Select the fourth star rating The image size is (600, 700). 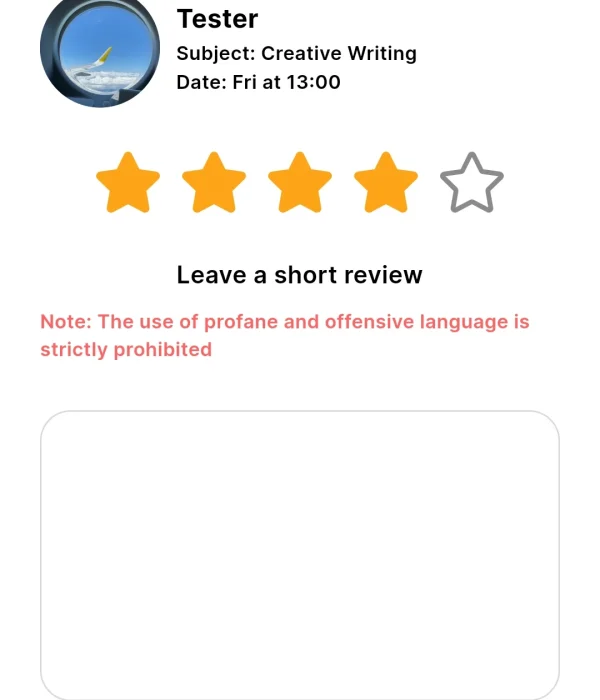tap(386, 183)
